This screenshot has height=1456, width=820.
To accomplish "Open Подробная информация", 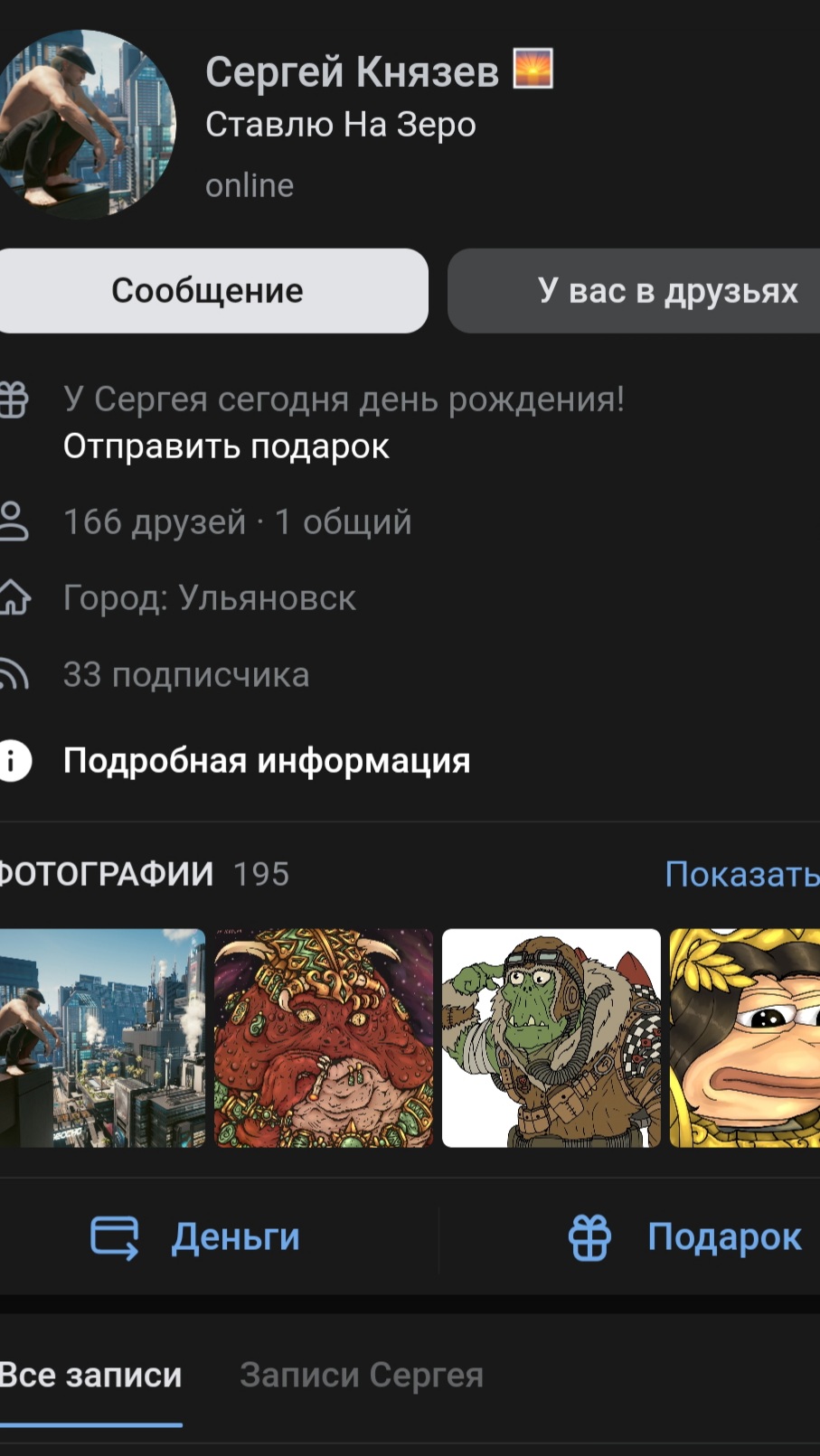I will click(267, 761).
